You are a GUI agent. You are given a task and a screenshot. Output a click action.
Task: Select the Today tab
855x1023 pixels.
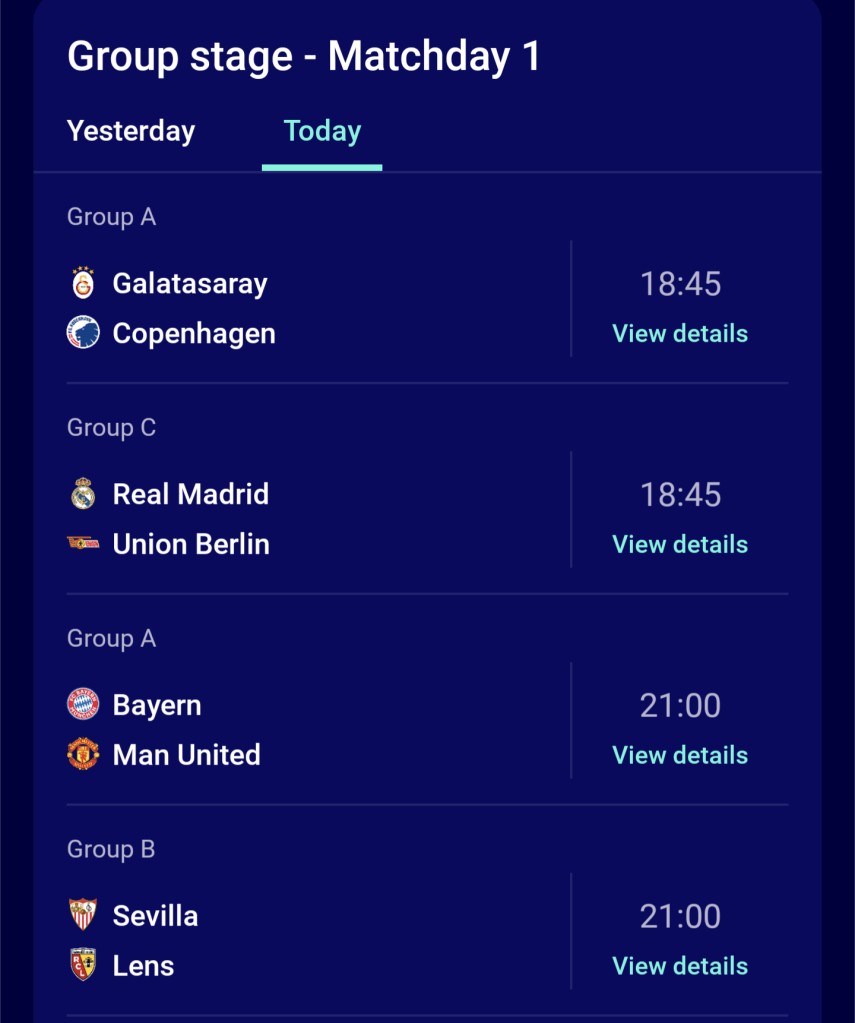[322, 131]
